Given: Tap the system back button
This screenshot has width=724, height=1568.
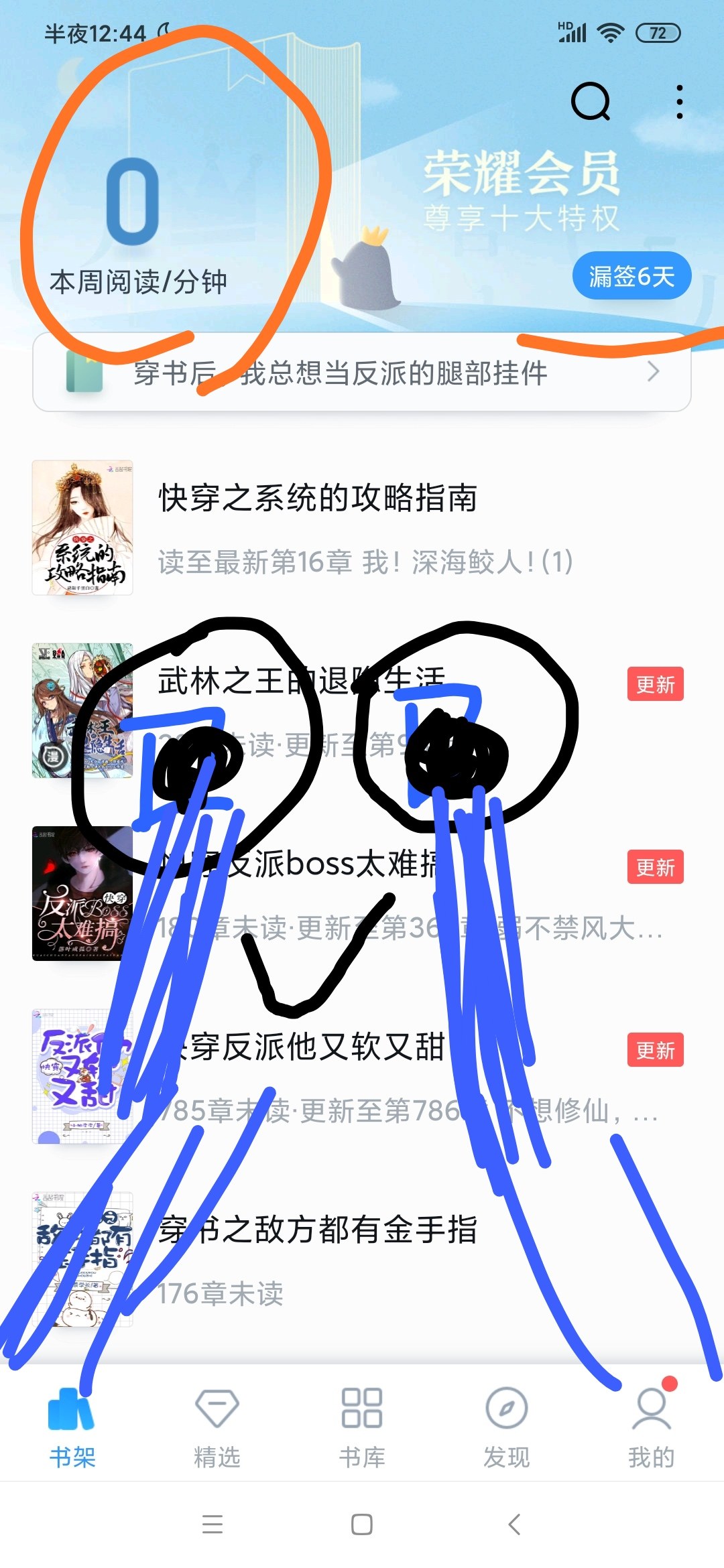Looking at the screenshot, I should (x=514, y=1524).
